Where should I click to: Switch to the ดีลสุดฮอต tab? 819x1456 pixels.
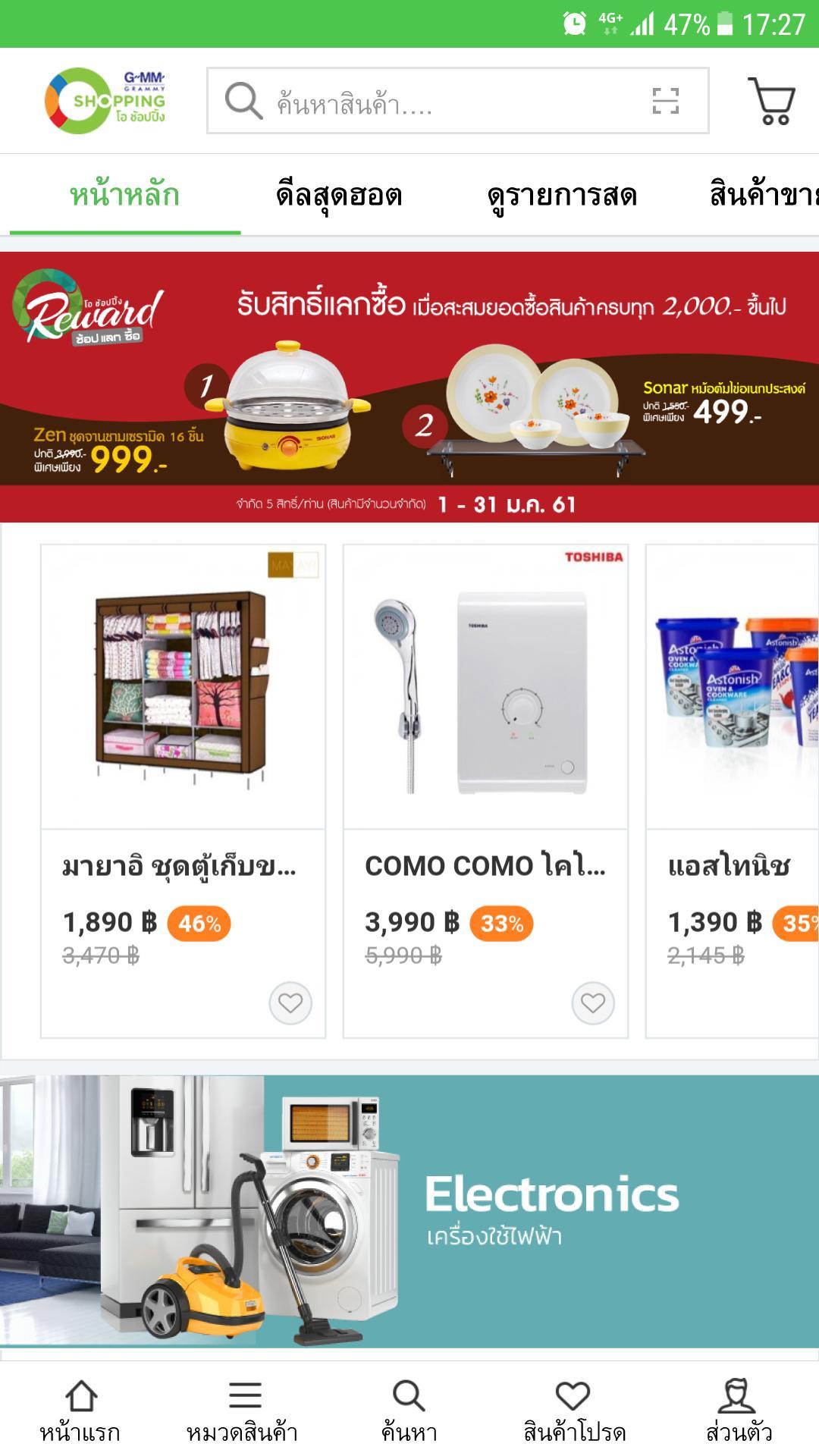coord(339,196)
